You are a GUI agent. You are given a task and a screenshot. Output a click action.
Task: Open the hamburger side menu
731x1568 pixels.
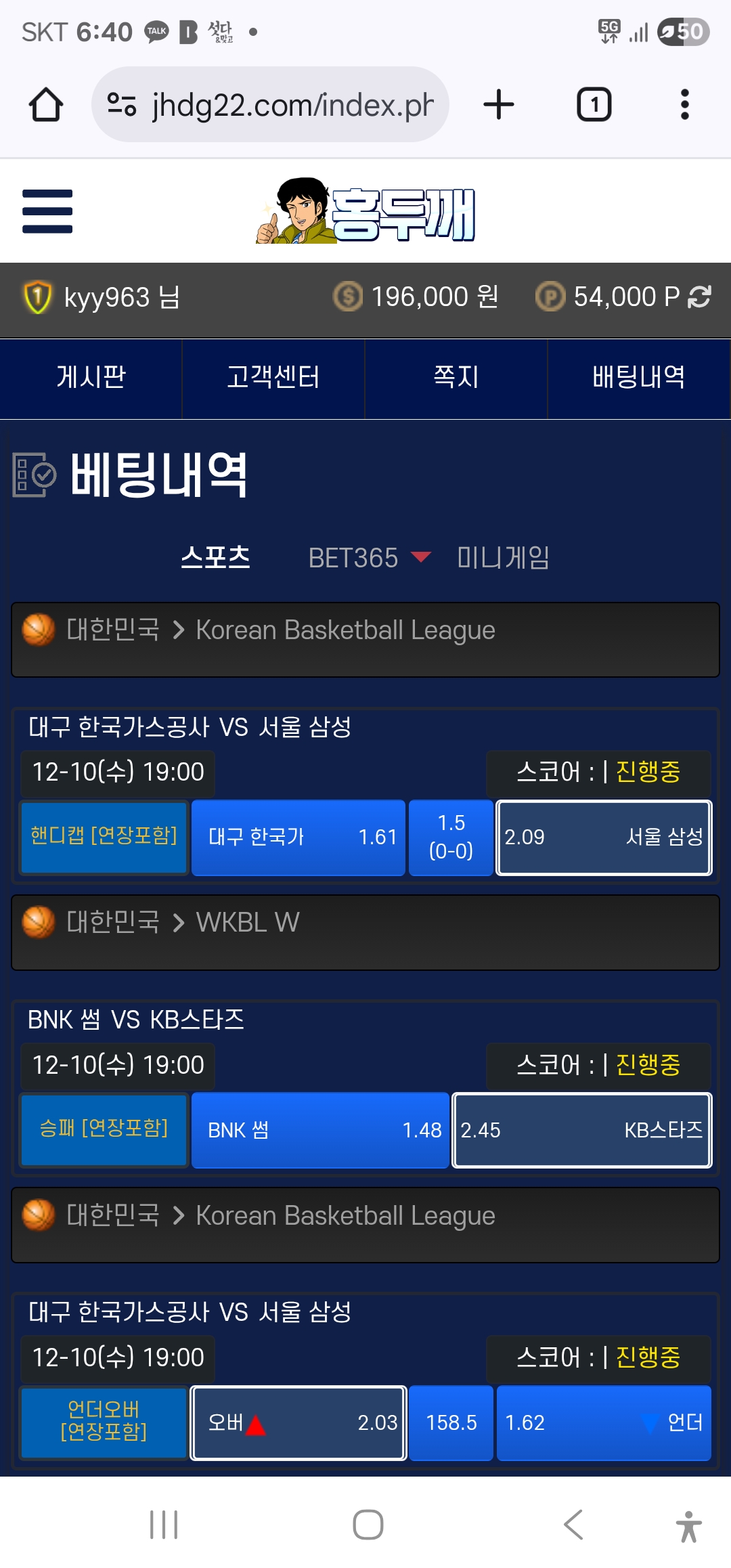pyautogui.click(x=47, y=211)
